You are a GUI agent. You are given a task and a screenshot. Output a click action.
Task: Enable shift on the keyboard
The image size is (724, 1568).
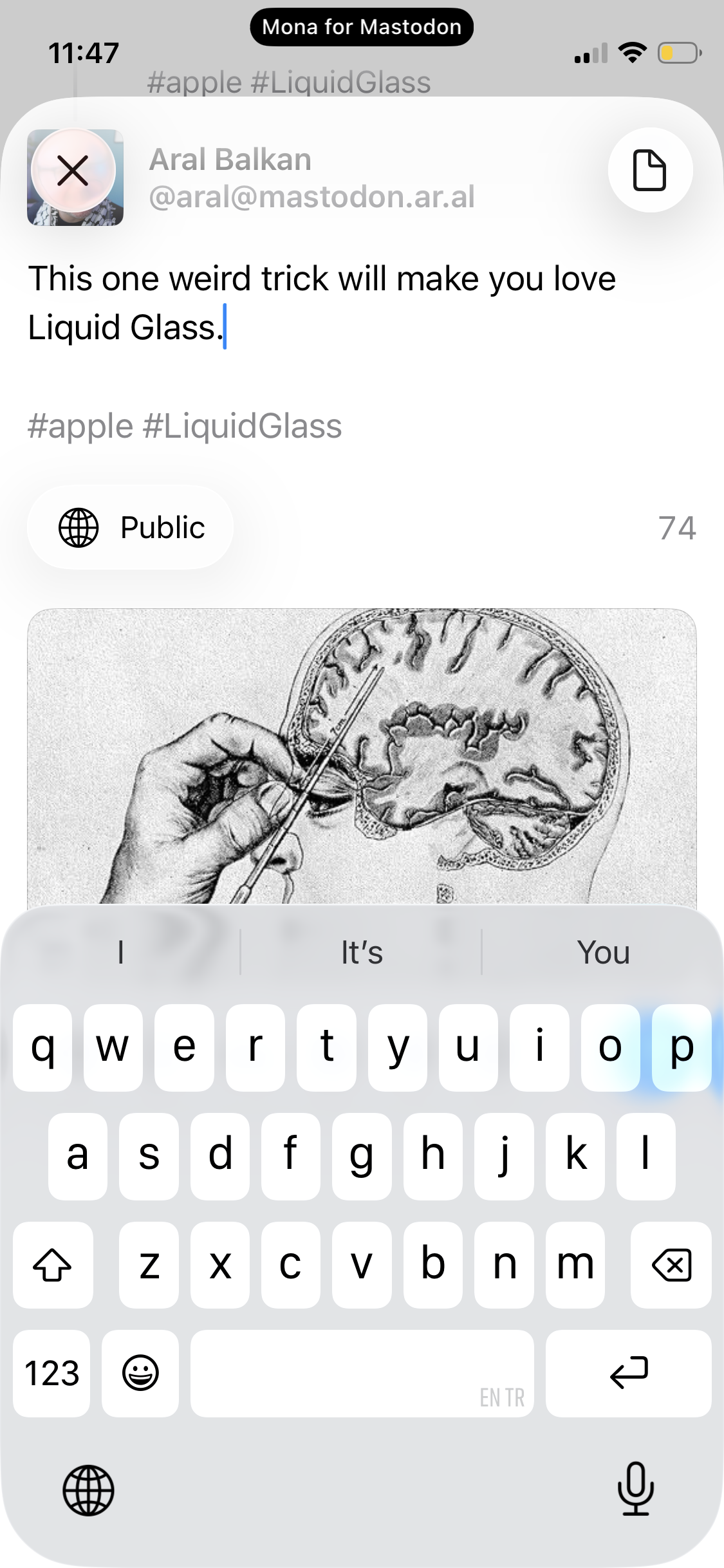53,1265
